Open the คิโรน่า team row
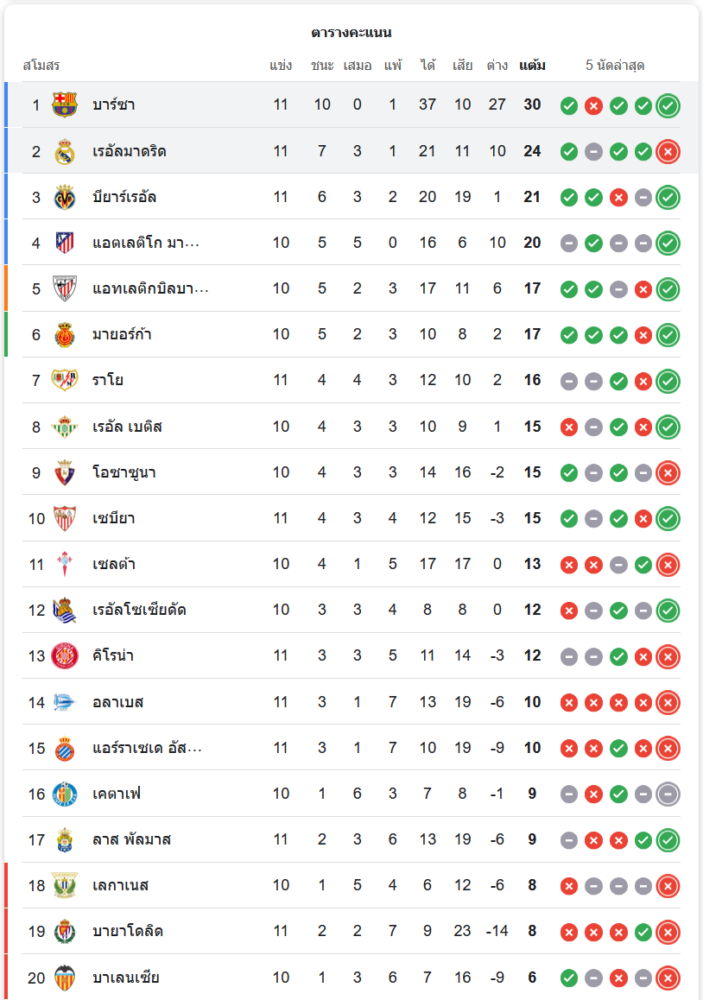 (113, 657)
